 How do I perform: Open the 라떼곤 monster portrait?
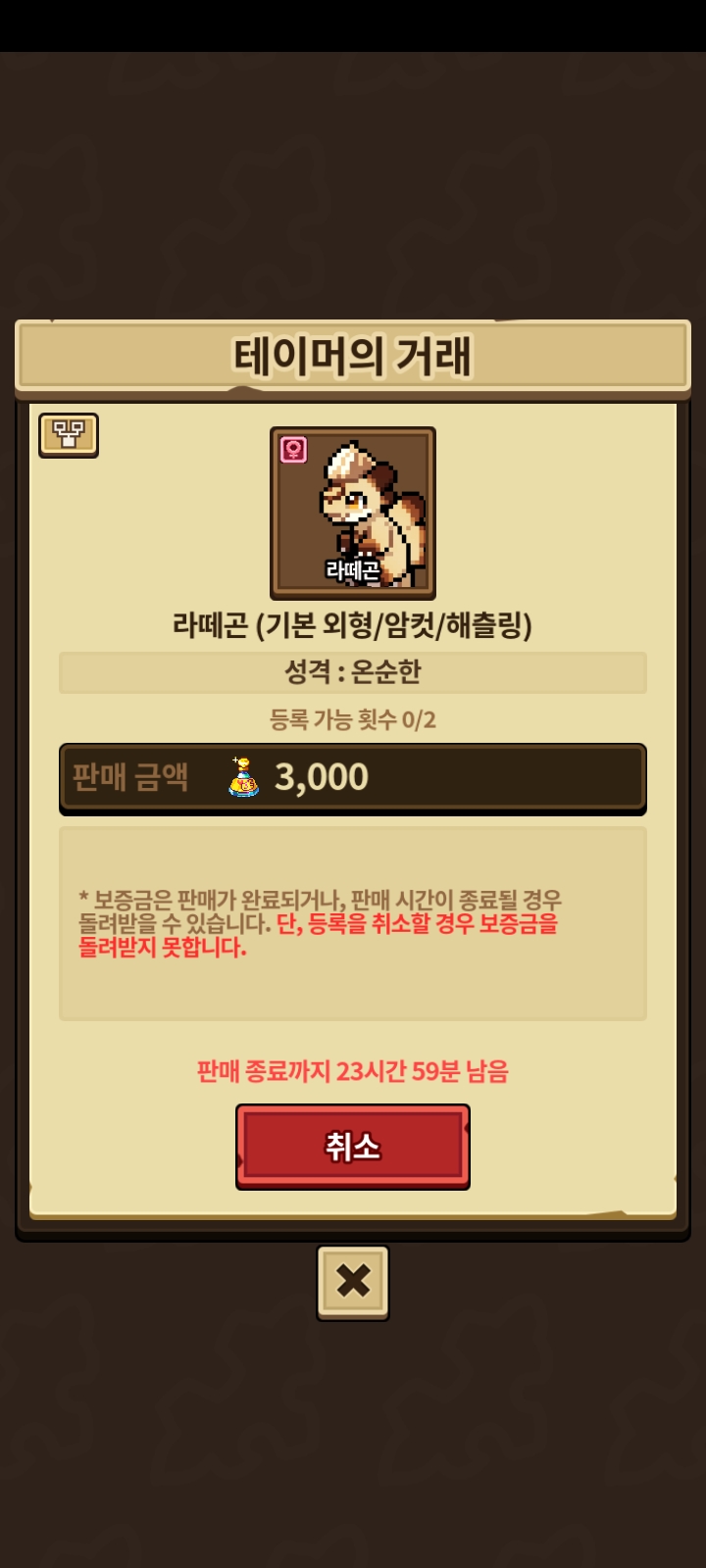[x=353, y=513]
